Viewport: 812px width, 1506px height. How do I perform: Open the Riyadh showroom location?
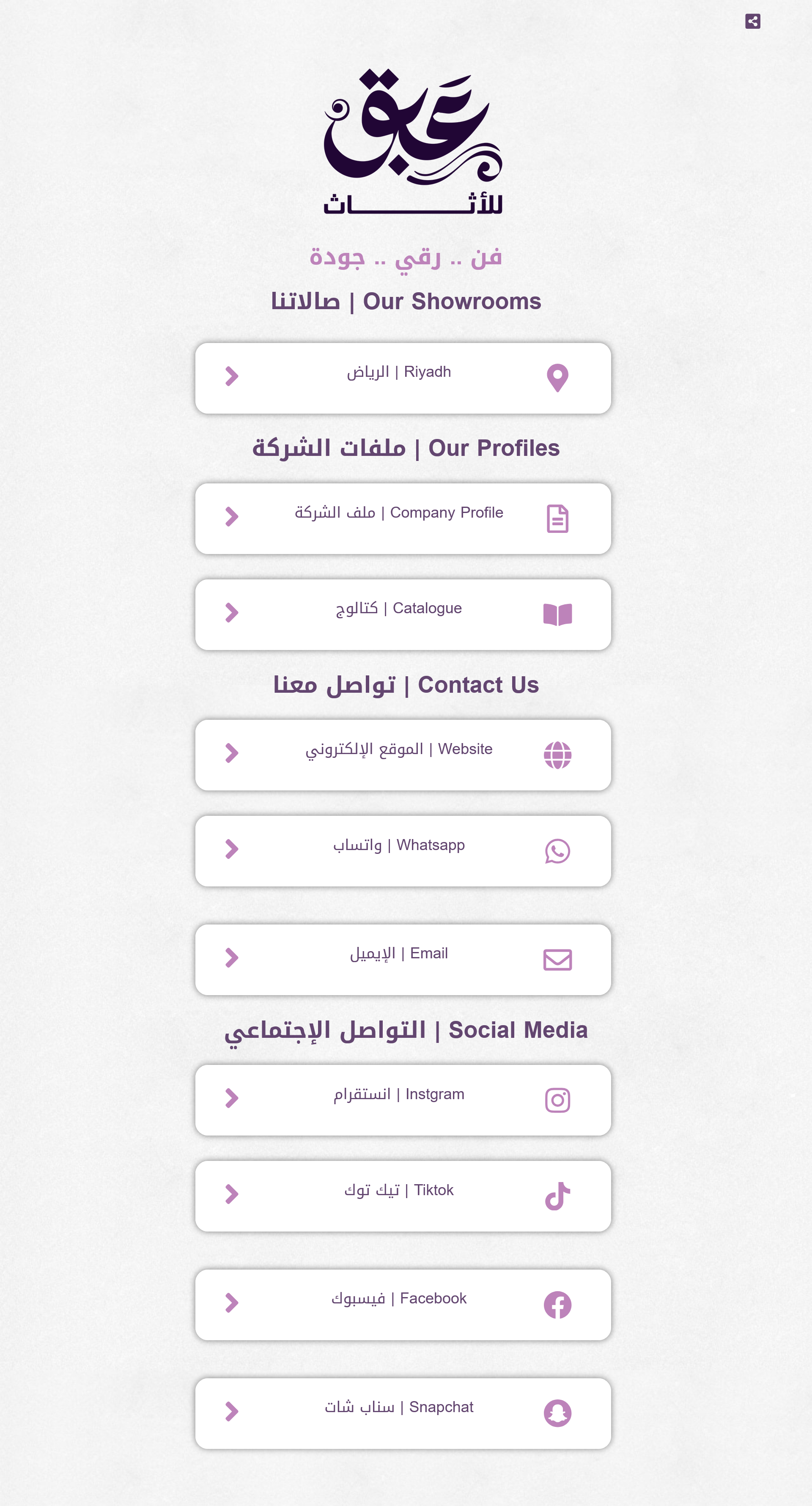pyautogui.click(x=403, y=378)
